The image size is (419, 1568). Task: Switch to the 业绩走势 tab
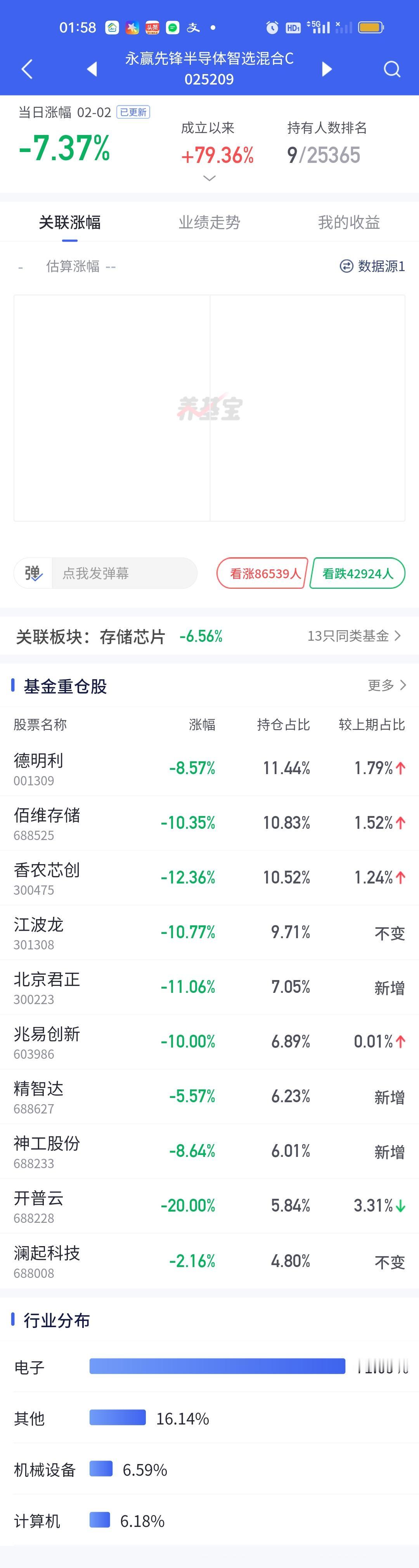(209, 222)
